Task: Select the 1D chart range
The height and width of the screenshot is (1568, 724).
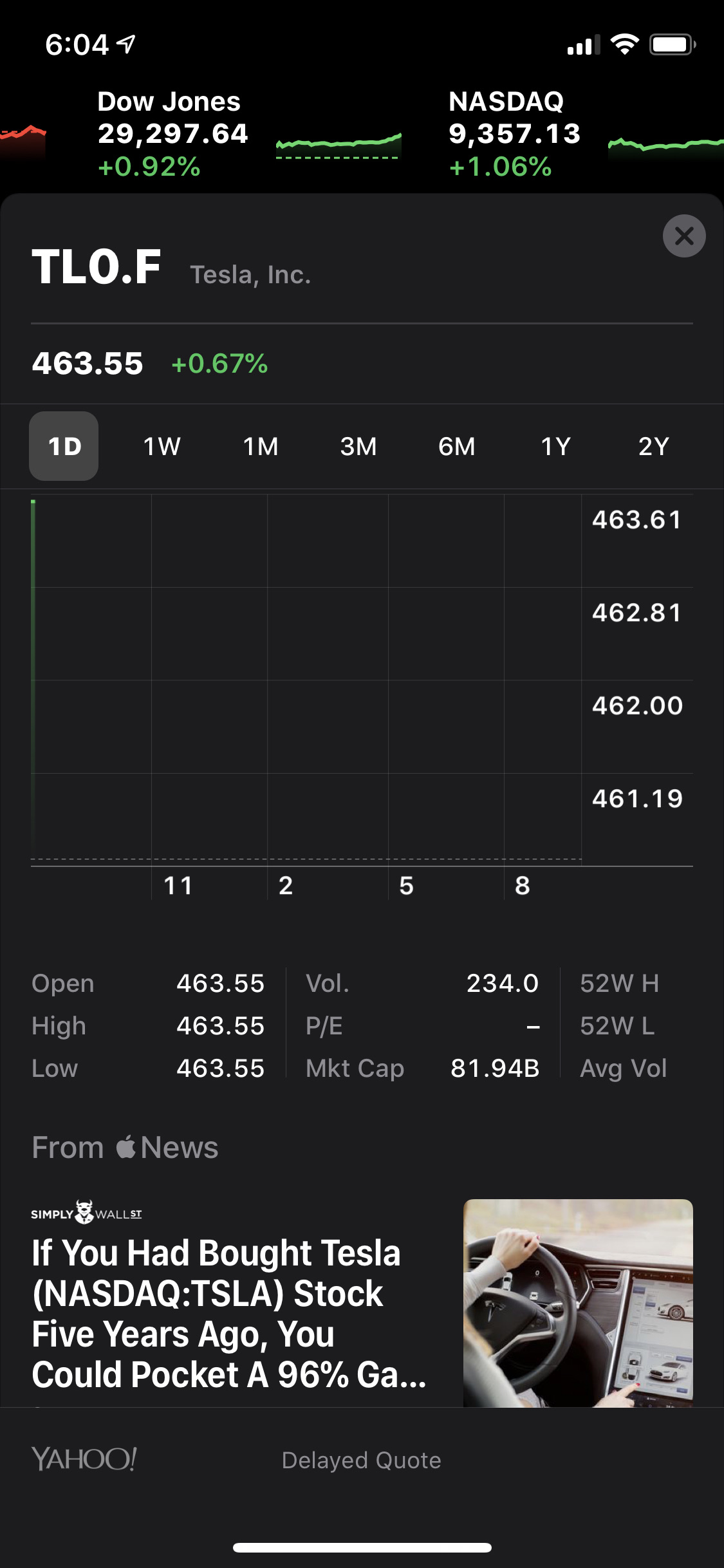Action: click(x=64, y=446)
